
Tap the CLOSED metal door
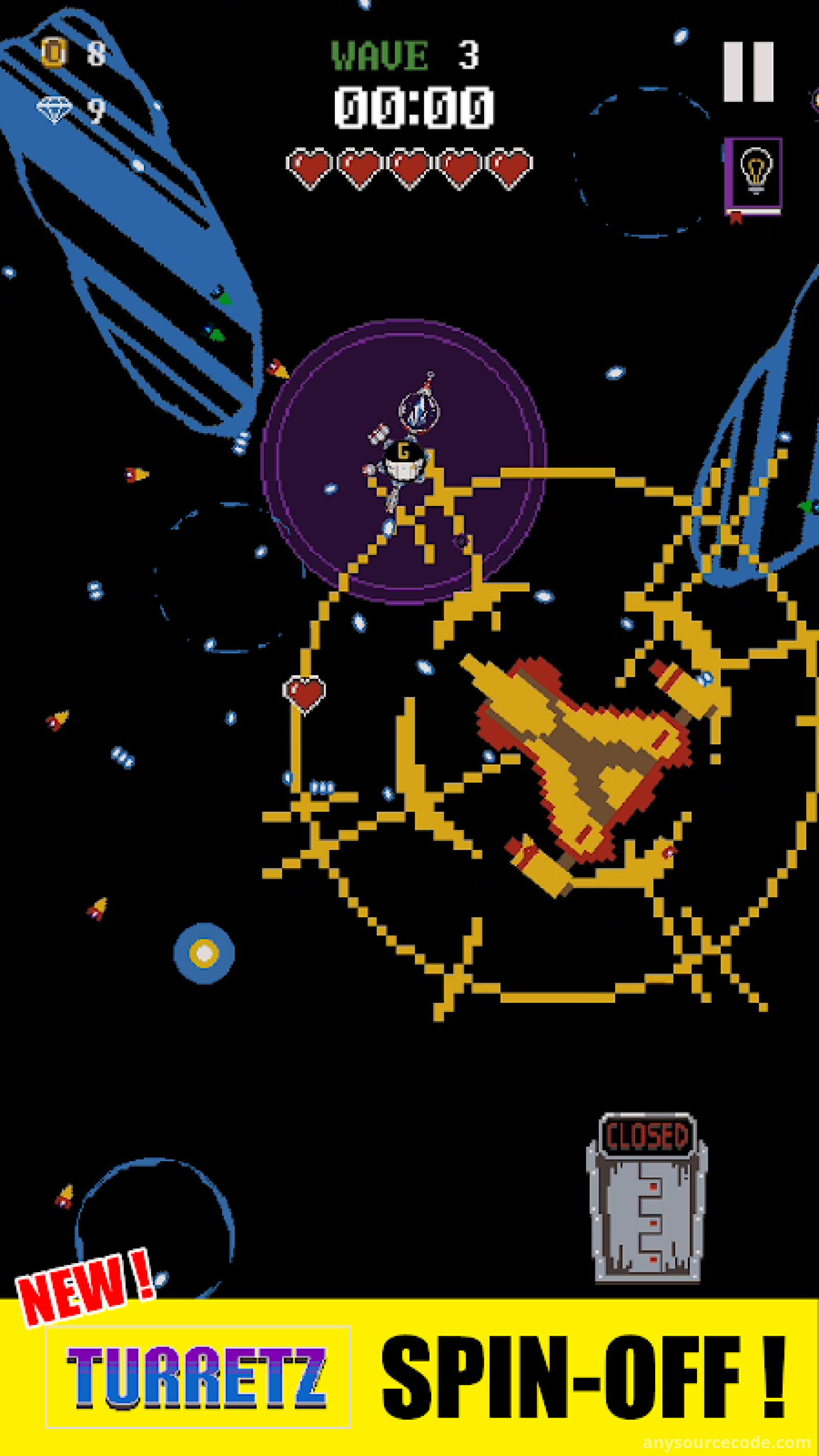[647, 1197]
